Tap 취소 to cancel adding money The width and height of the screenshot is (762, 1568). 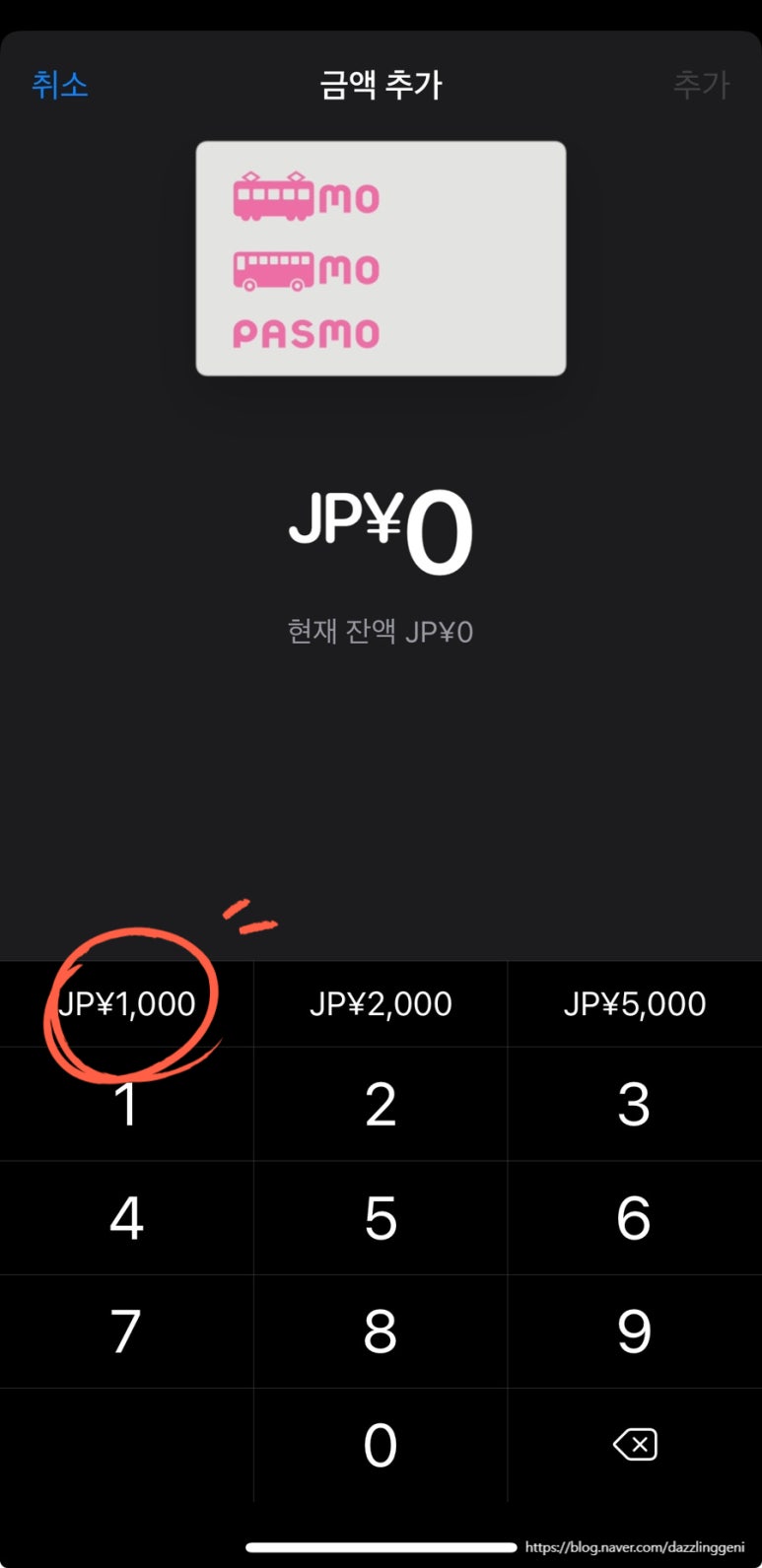[x=60, y=85]
